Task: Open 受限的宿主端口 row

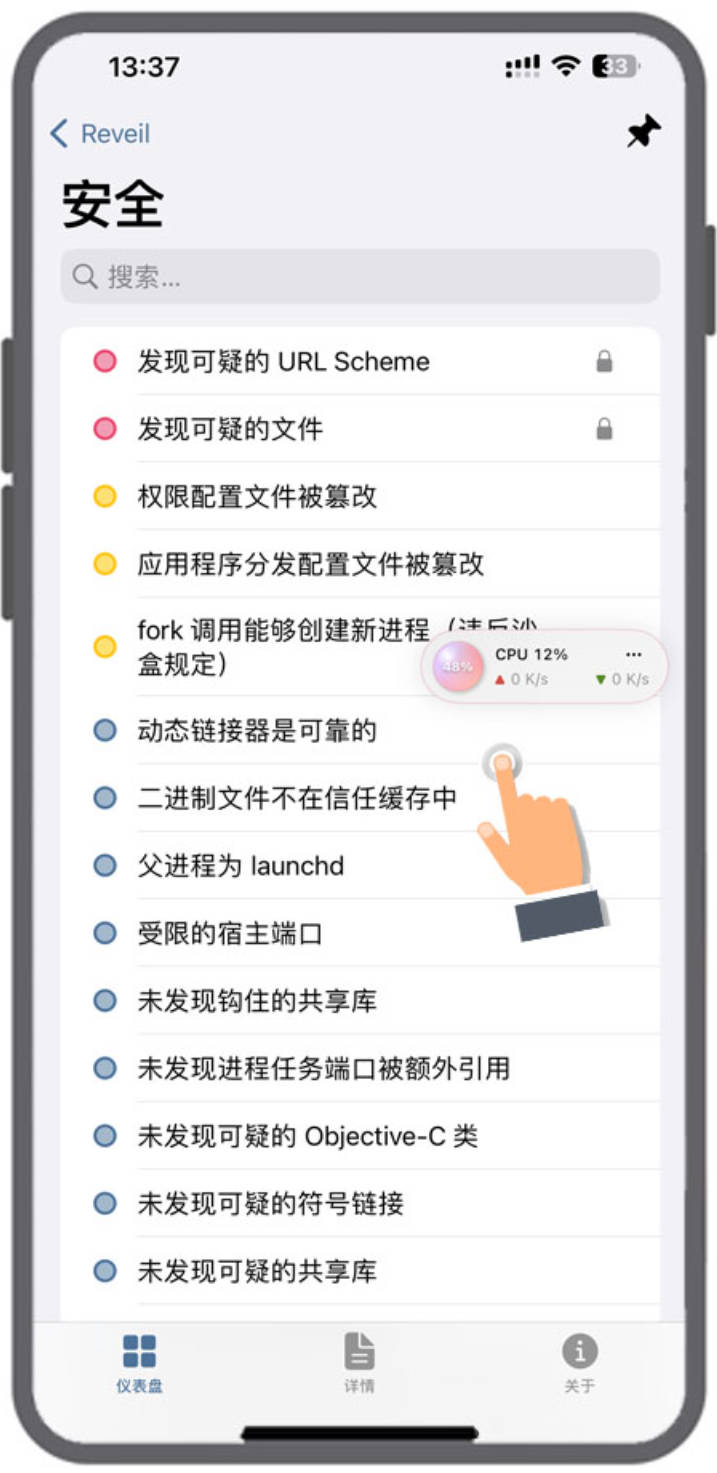Action: point(360,933)
